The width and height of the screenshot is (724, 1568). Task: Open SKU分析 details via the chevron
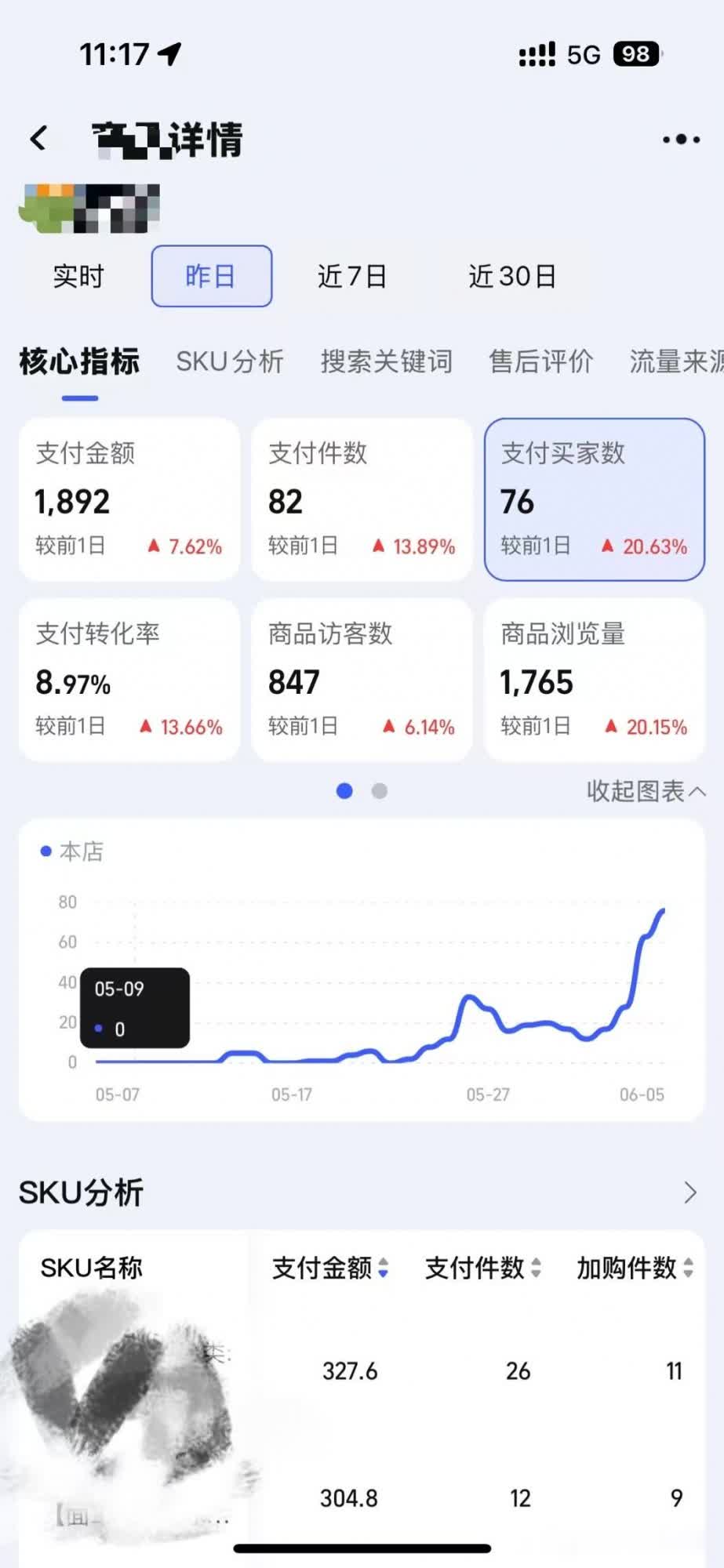click(689, 1192)
